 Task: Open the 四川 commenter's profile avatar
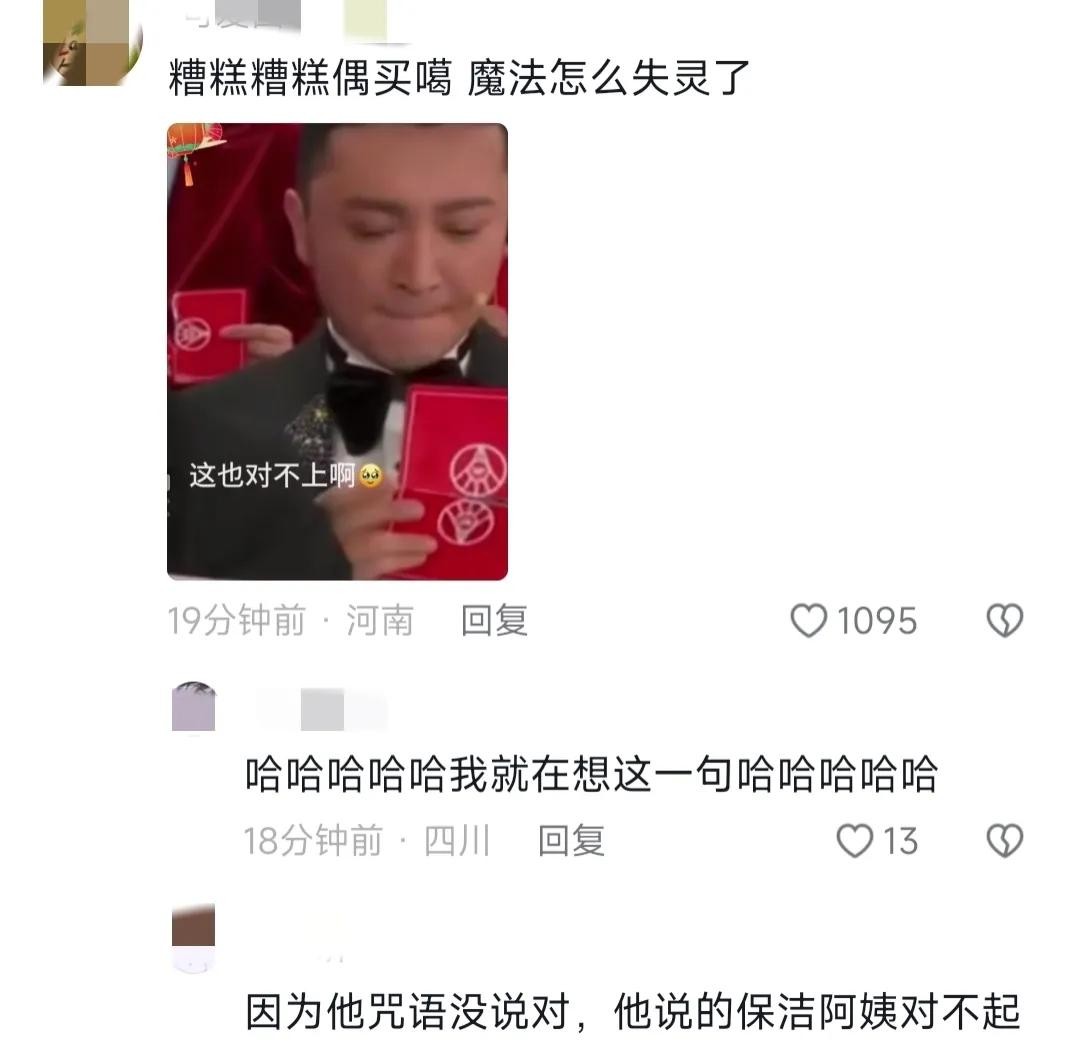click(194, 707)
